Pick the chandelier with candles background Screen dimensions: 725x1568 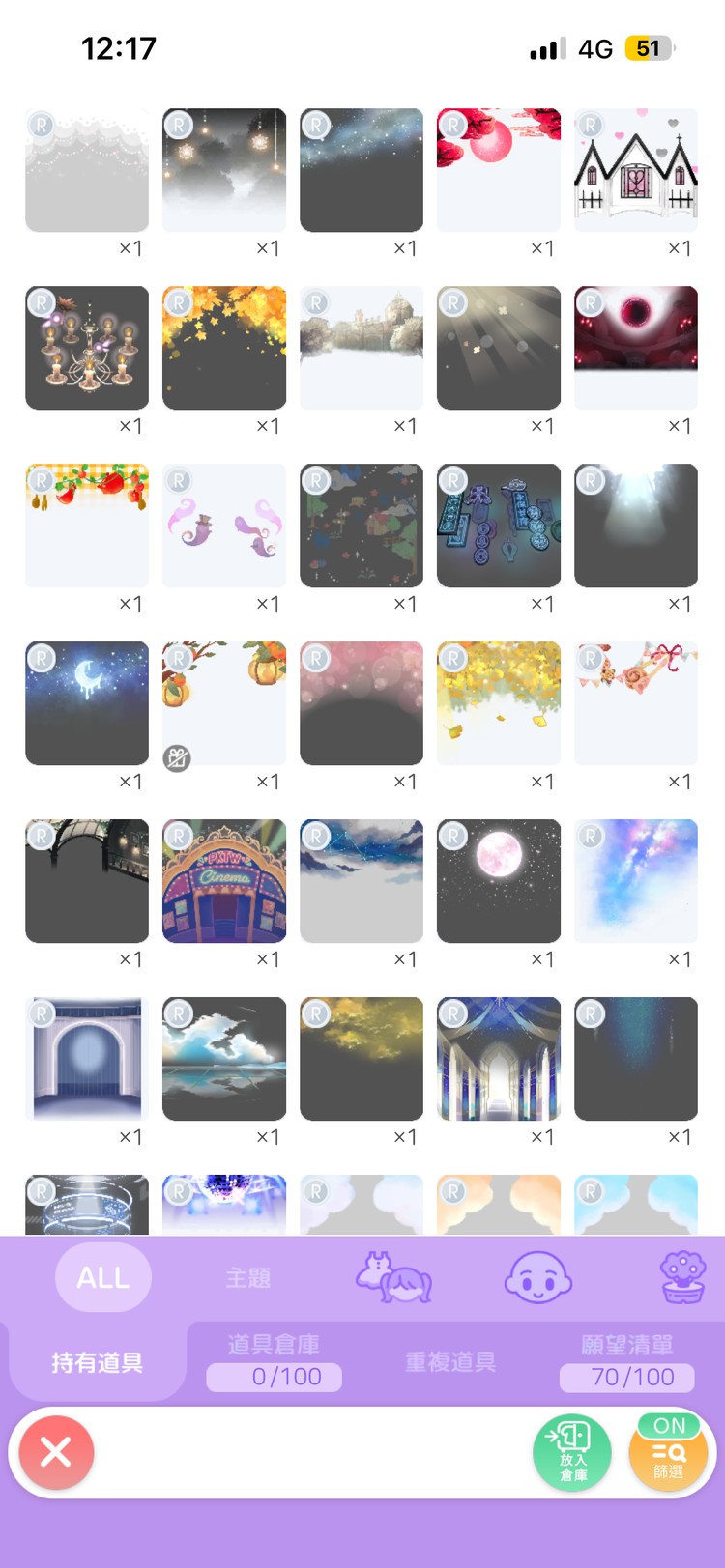87,348
